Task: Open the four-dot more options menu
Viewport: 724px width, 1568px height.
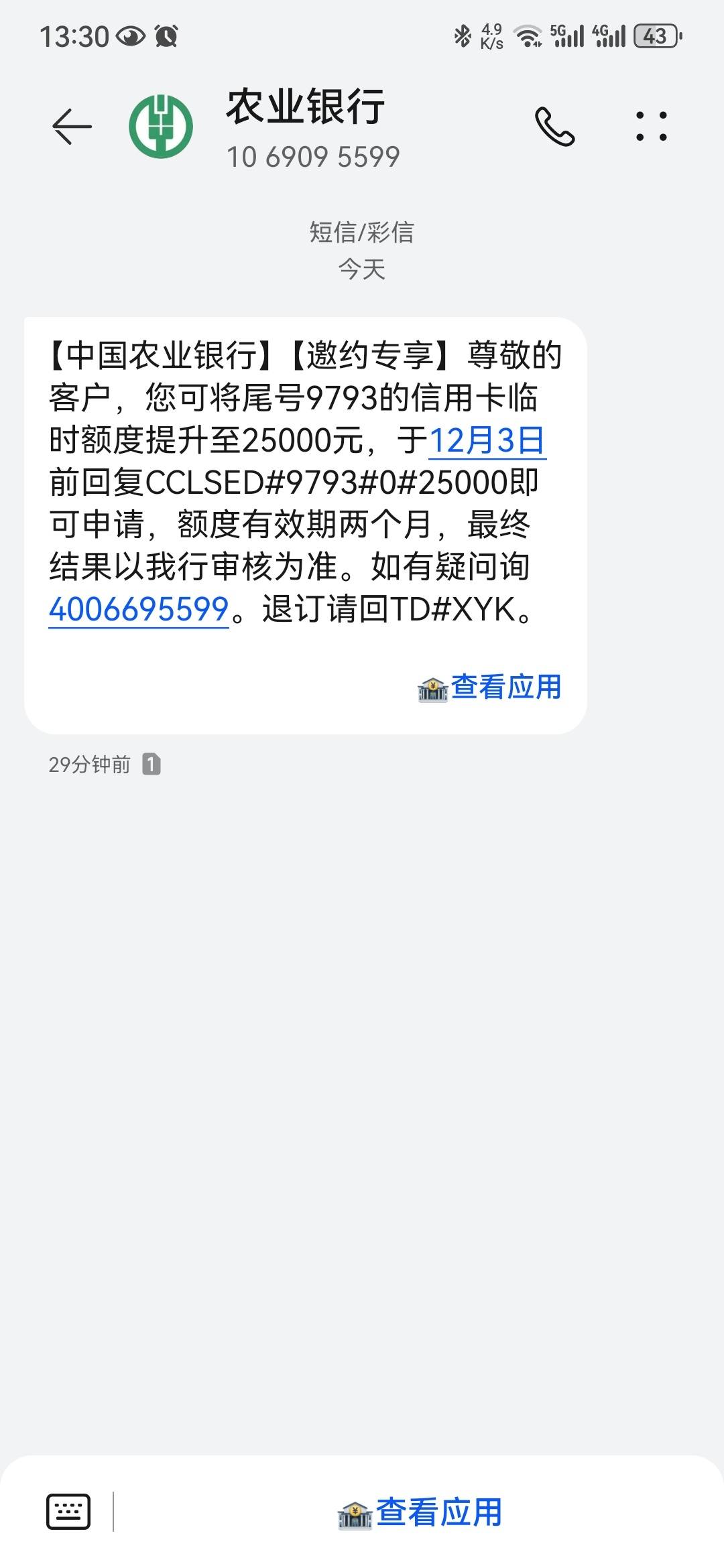Action: coord(651,126)
